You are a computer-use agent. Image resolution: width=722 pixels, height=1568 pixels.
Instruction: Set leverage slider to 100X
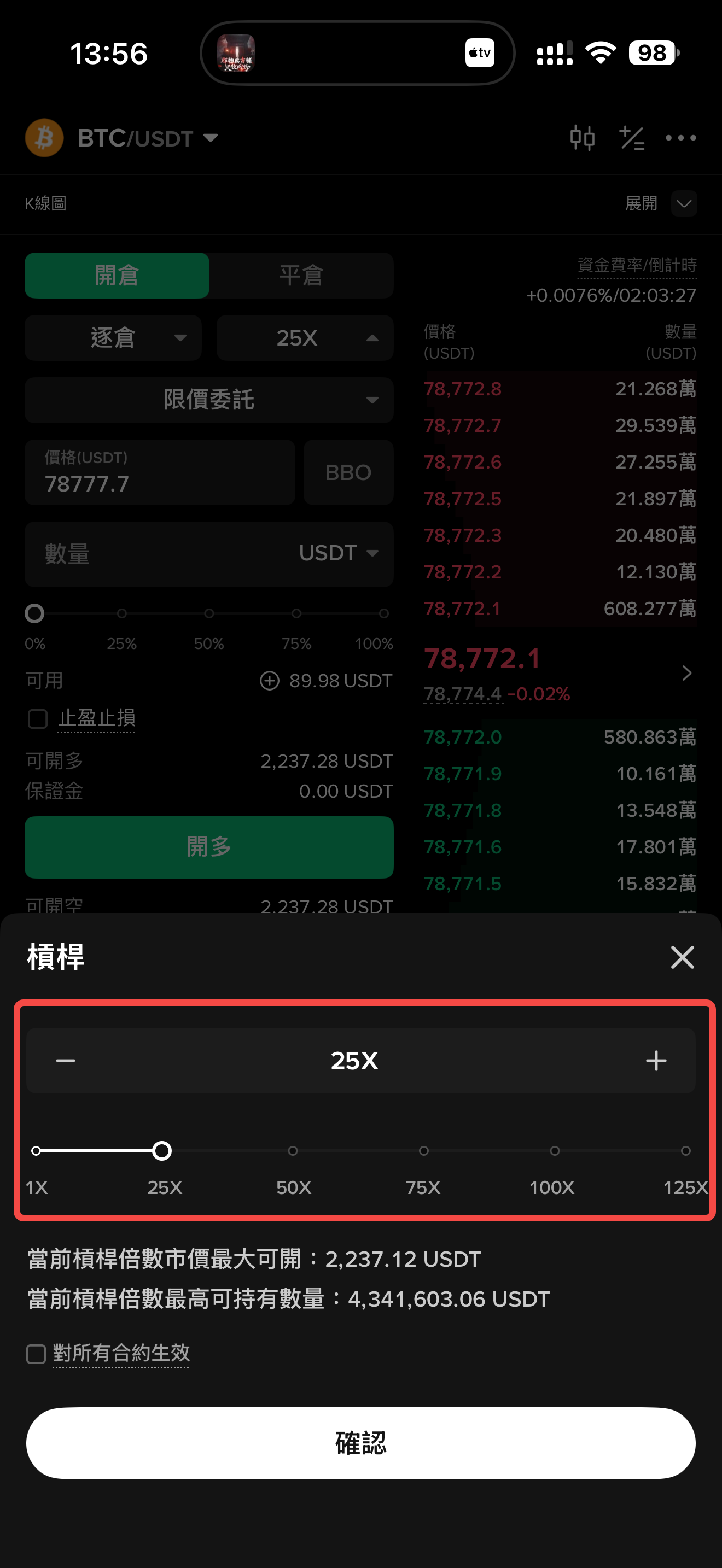555,1150
